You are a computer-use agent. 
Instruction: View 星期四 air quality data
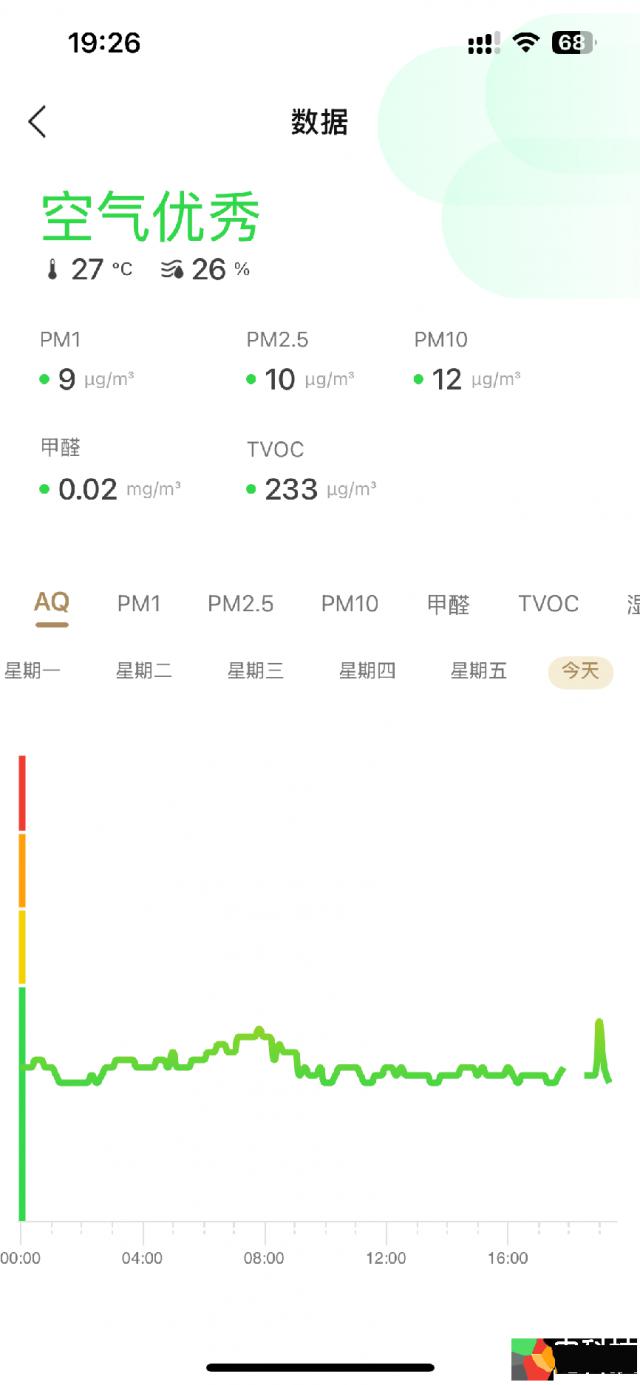[x=367, y=671]
